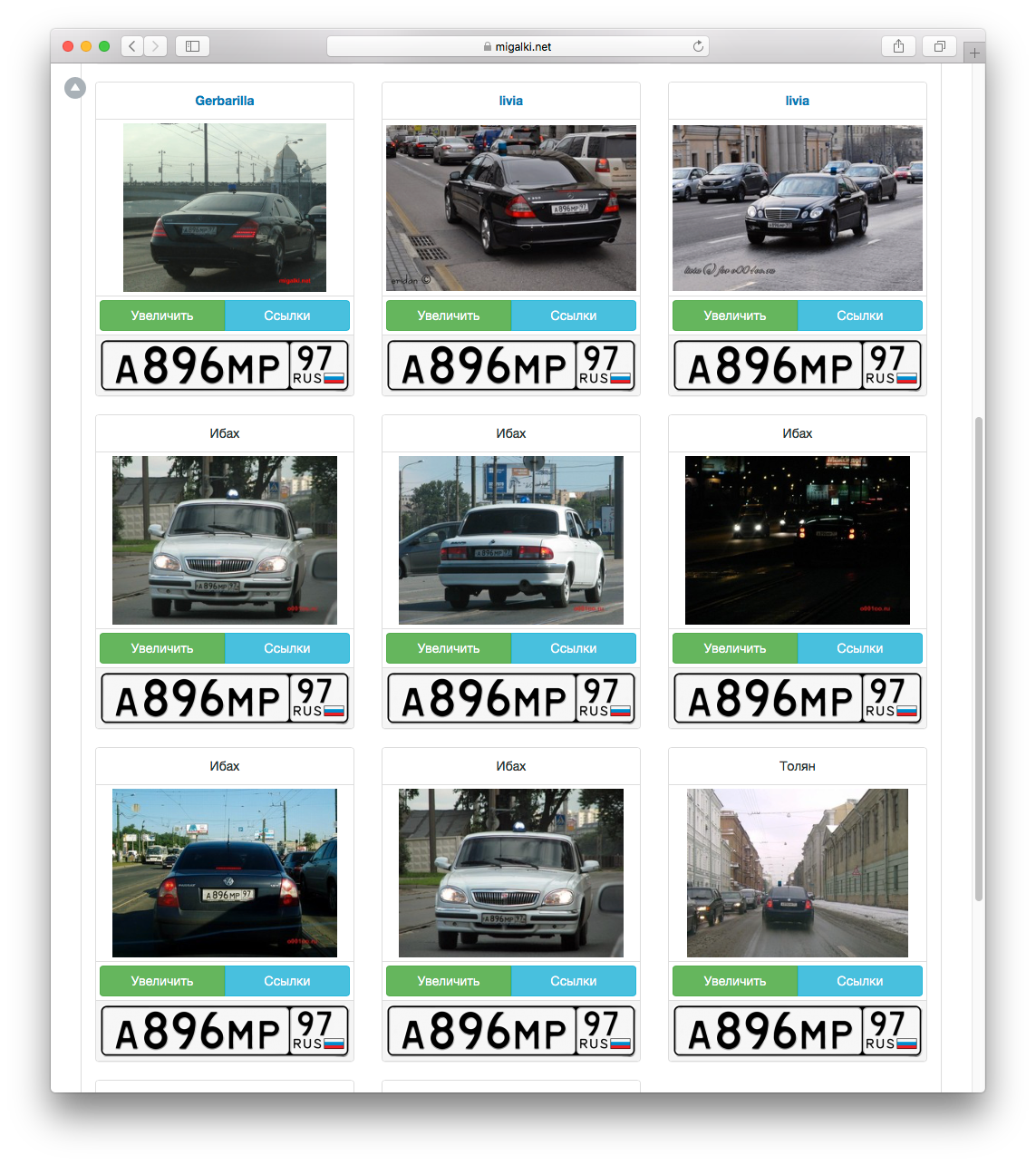
Task: Show the Safari sidebar
Action: (192, 46)
